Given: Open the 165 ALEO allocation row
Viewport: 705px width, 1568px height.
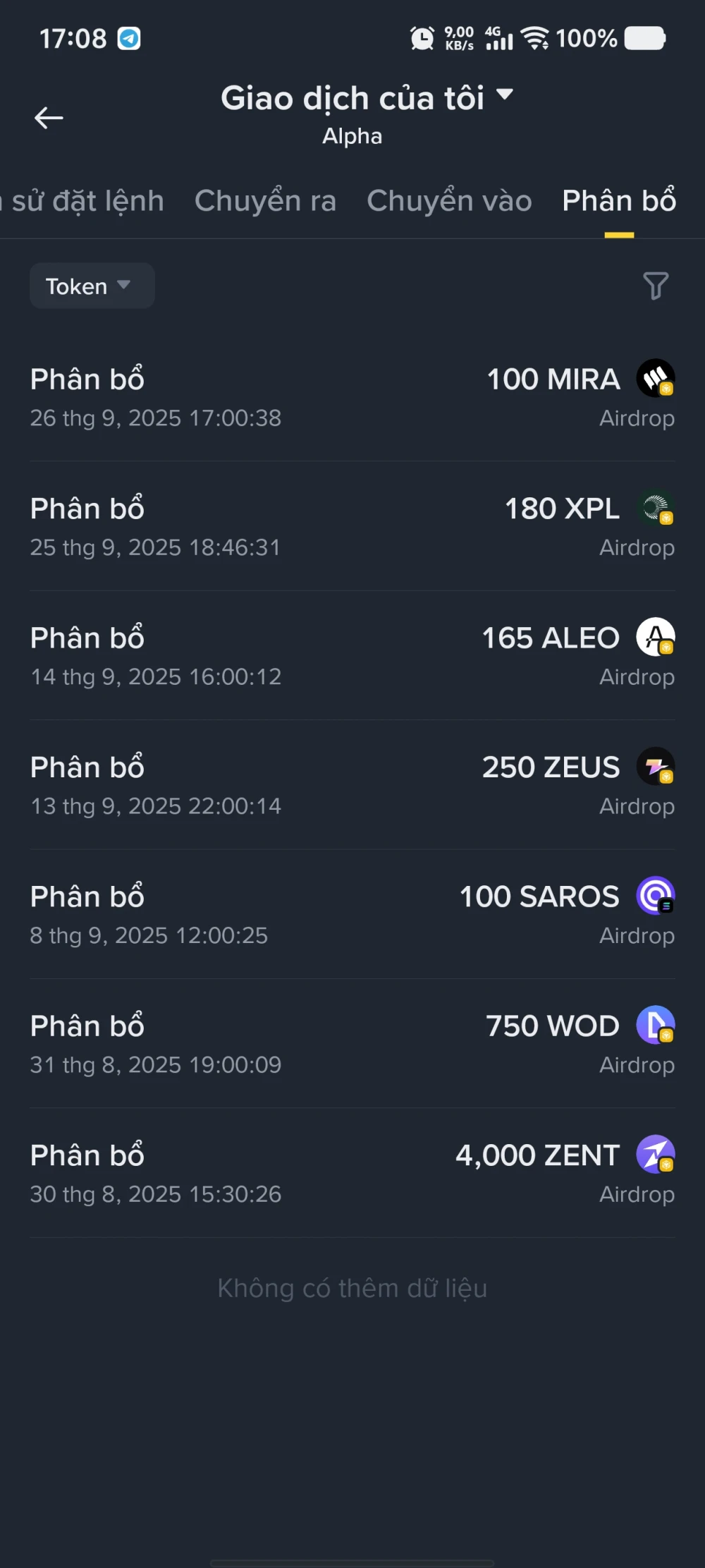Looking at the screenshot, I should tap(352, 656).
